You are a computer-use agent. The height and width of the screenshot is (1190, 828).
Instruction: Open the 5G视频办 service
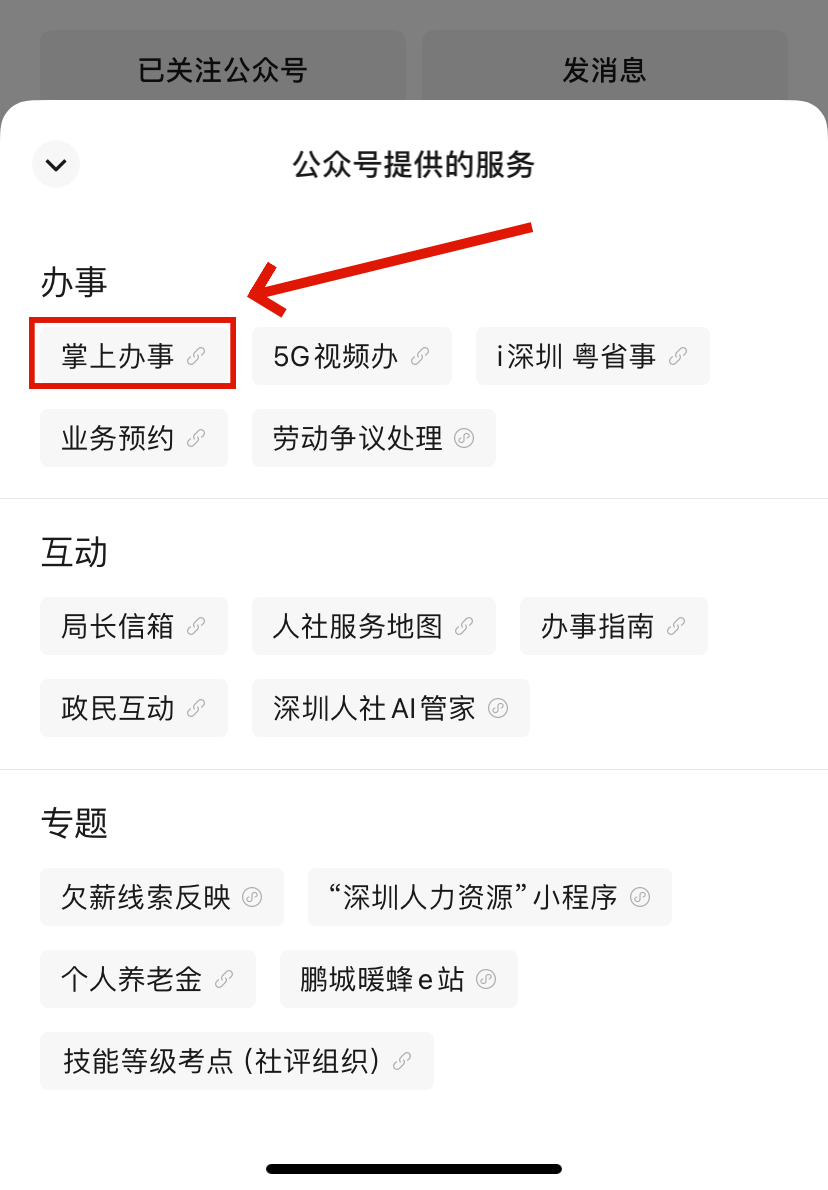click(x=351, y=356)
